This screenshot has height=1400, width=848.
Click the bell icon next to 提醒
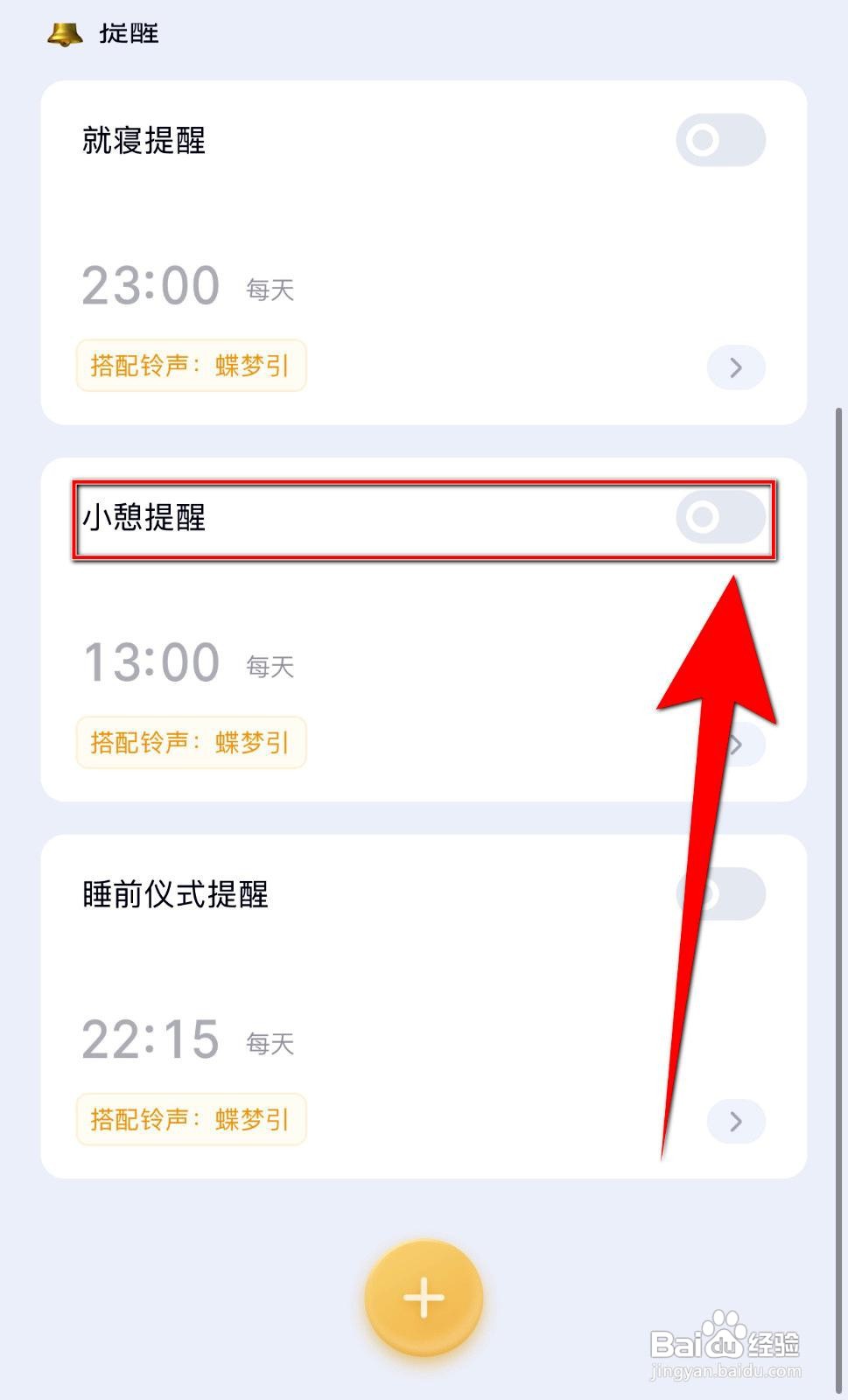(61, 33)
